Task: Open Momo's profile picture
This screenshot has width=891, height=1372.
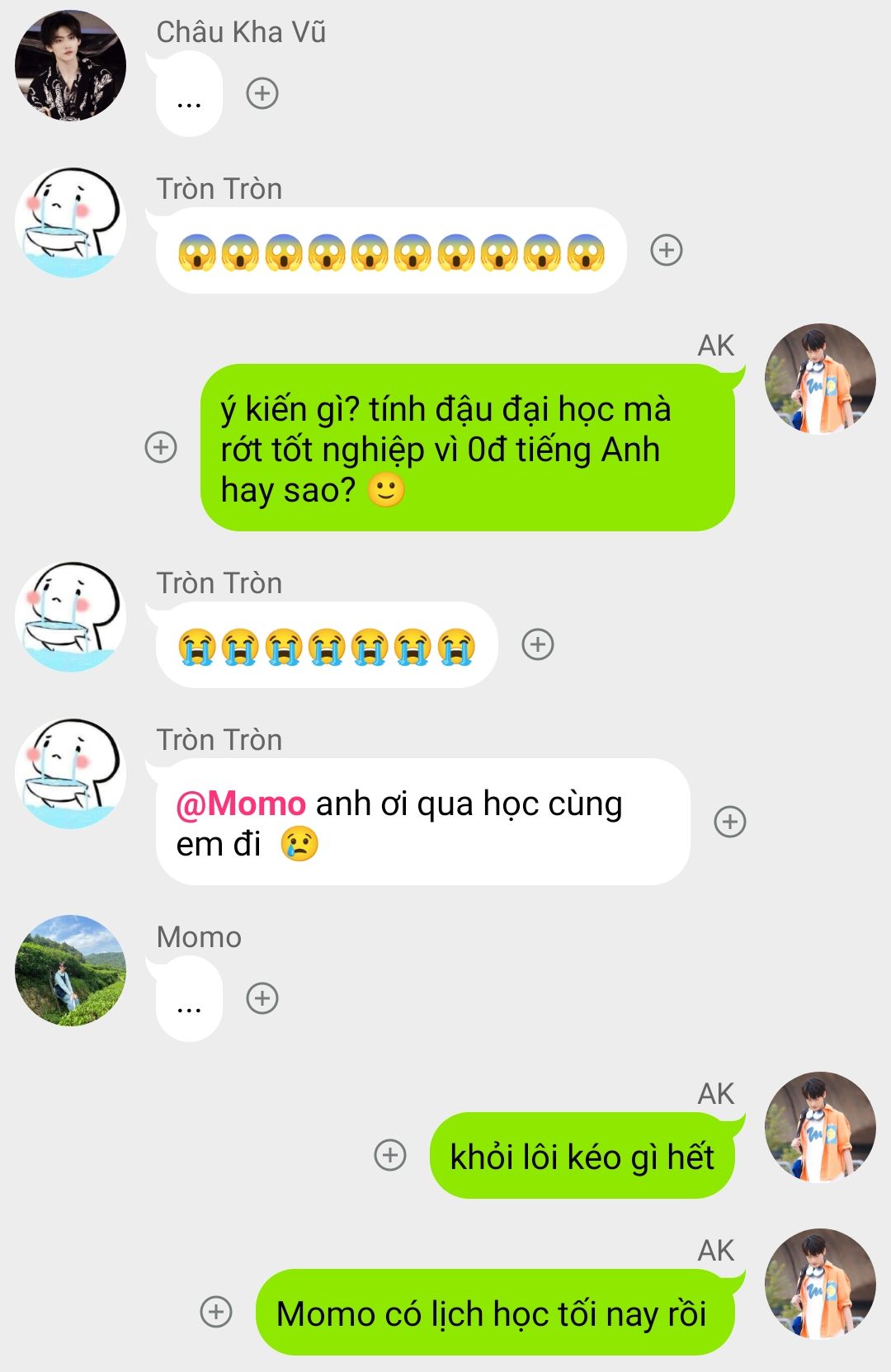Action: click(71, 970)
